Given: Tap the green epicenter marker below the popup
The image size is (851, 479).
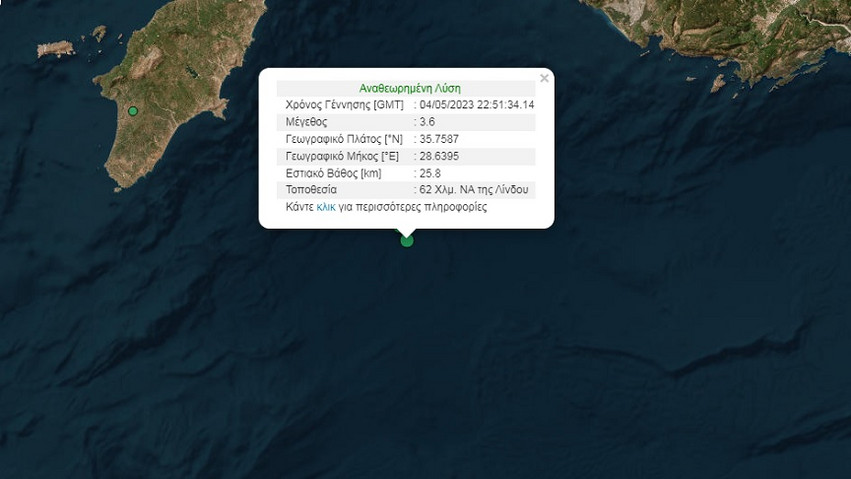Looking at the screenshot, I should point(406,240).
